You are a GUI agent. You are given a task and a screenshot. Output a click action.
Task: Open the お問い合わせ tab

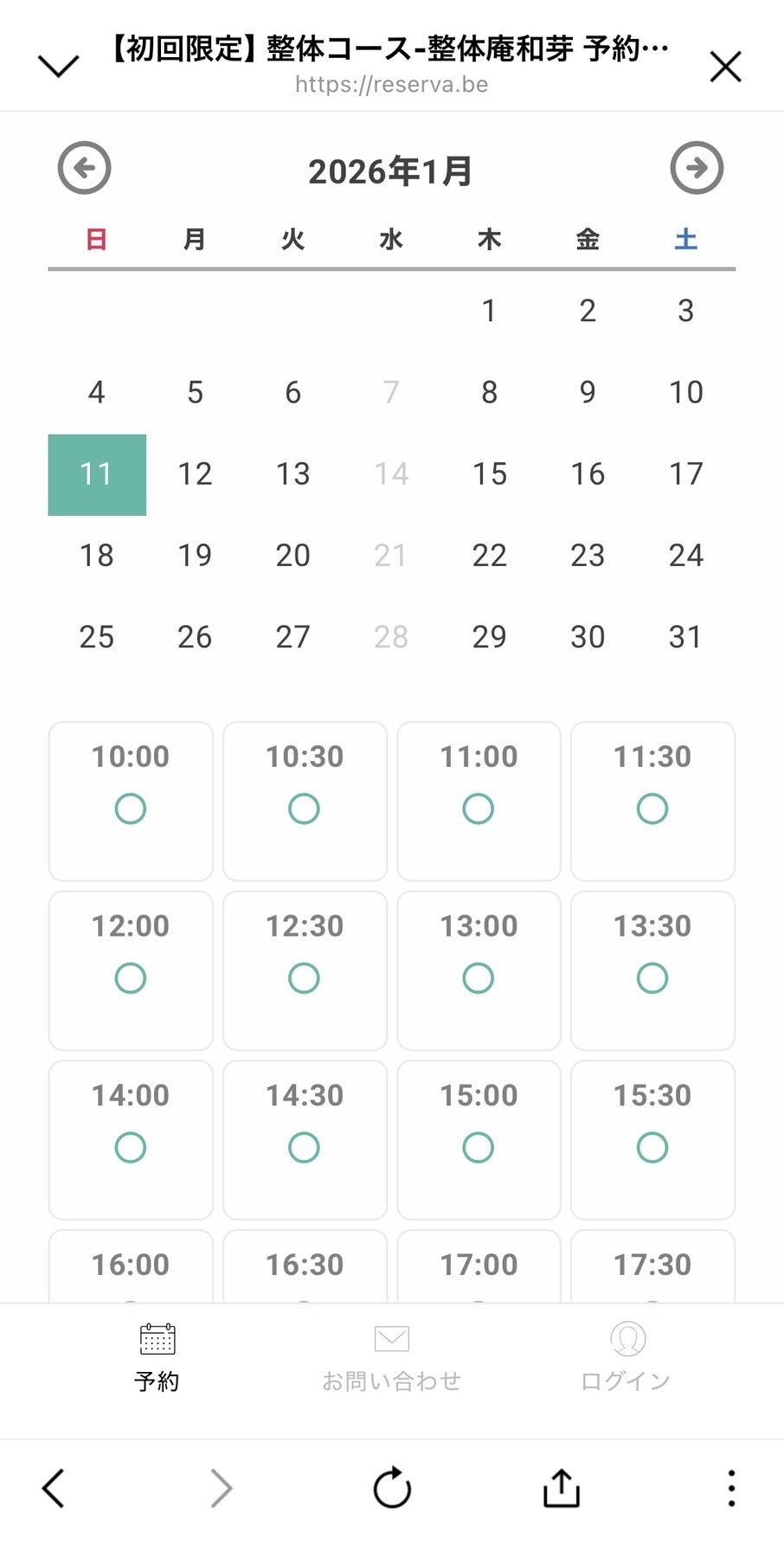pyautogui.click(x=391, y=1357)
